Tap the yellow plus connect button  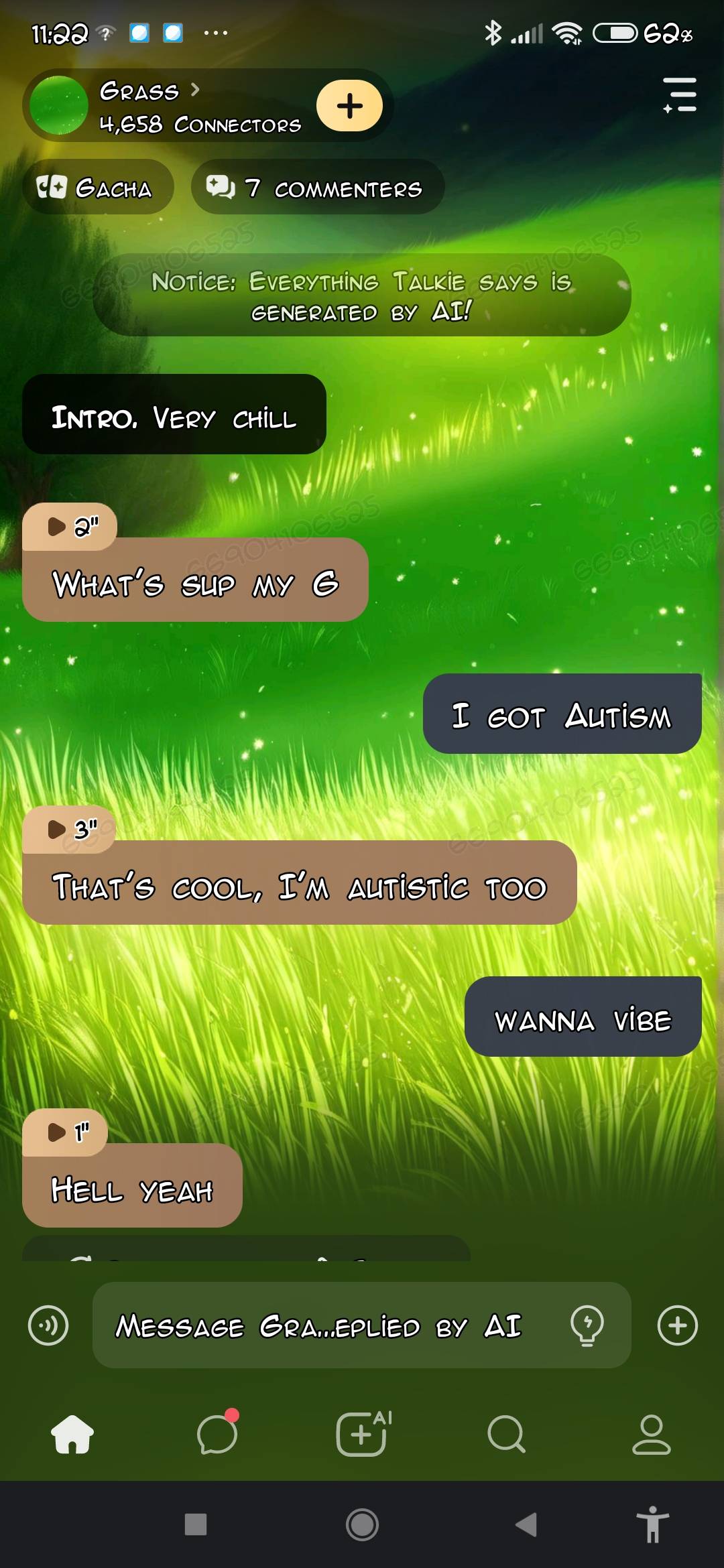(349, 106)
